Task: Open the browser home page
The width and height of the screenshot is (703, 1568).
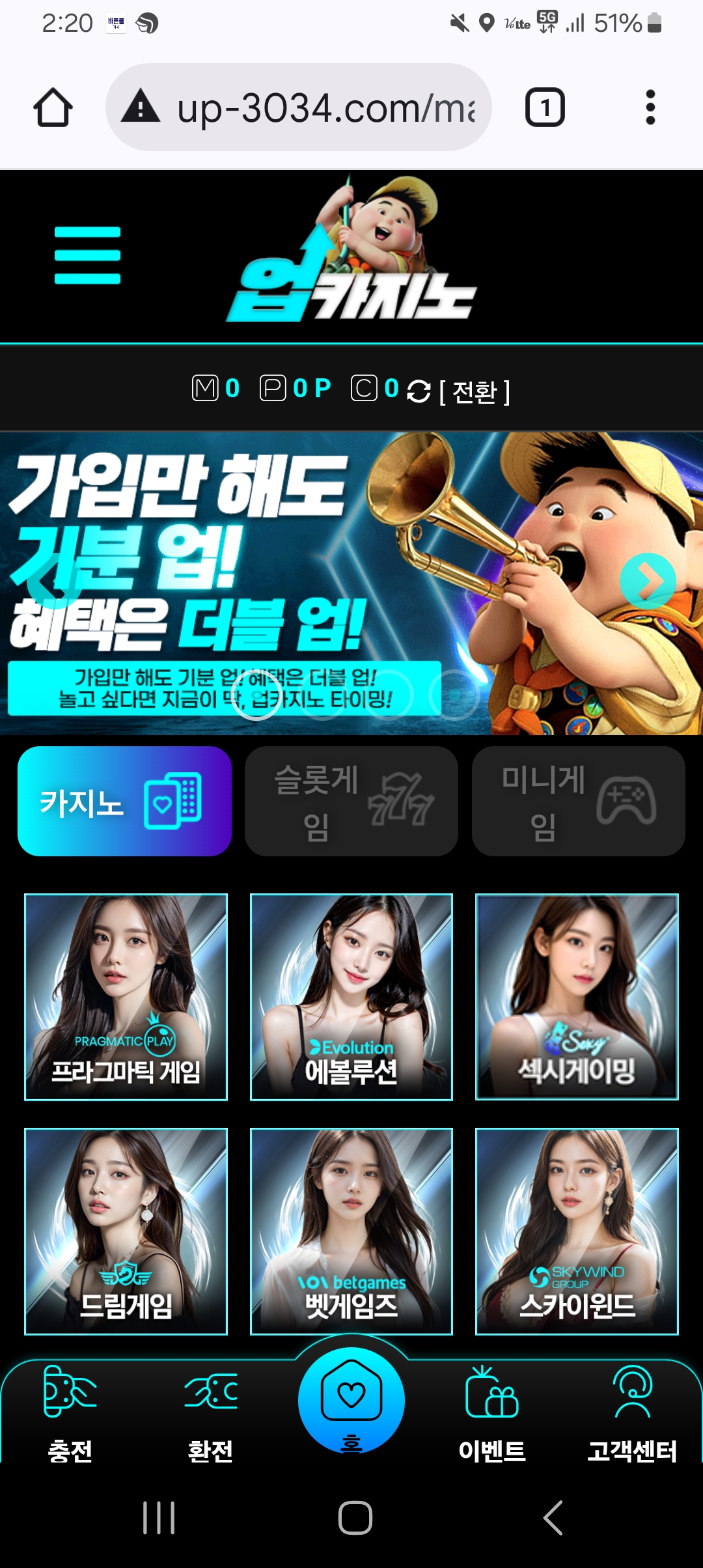Action: click(x=53, y=107)
